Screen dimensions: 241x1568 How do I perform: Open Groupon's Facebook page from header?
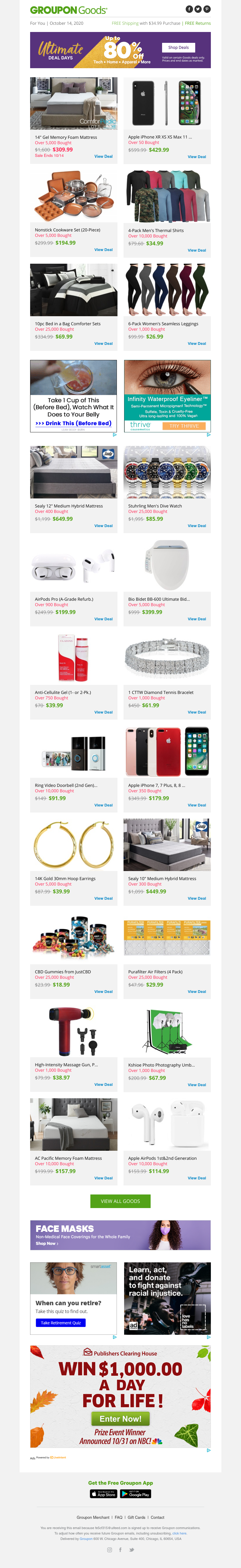[189, 9]
